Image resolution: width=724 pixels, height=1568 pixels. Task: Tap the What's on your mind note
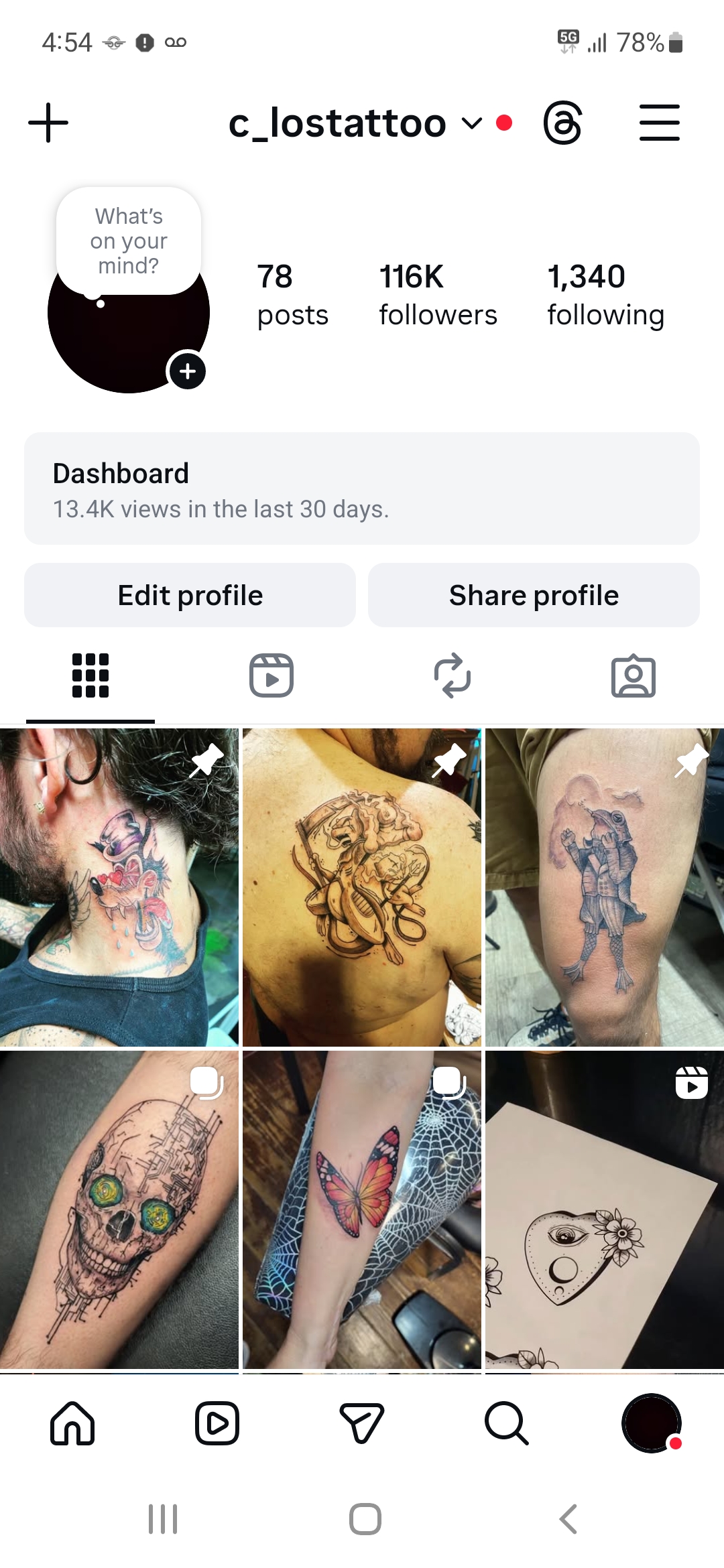coord(129,241)
